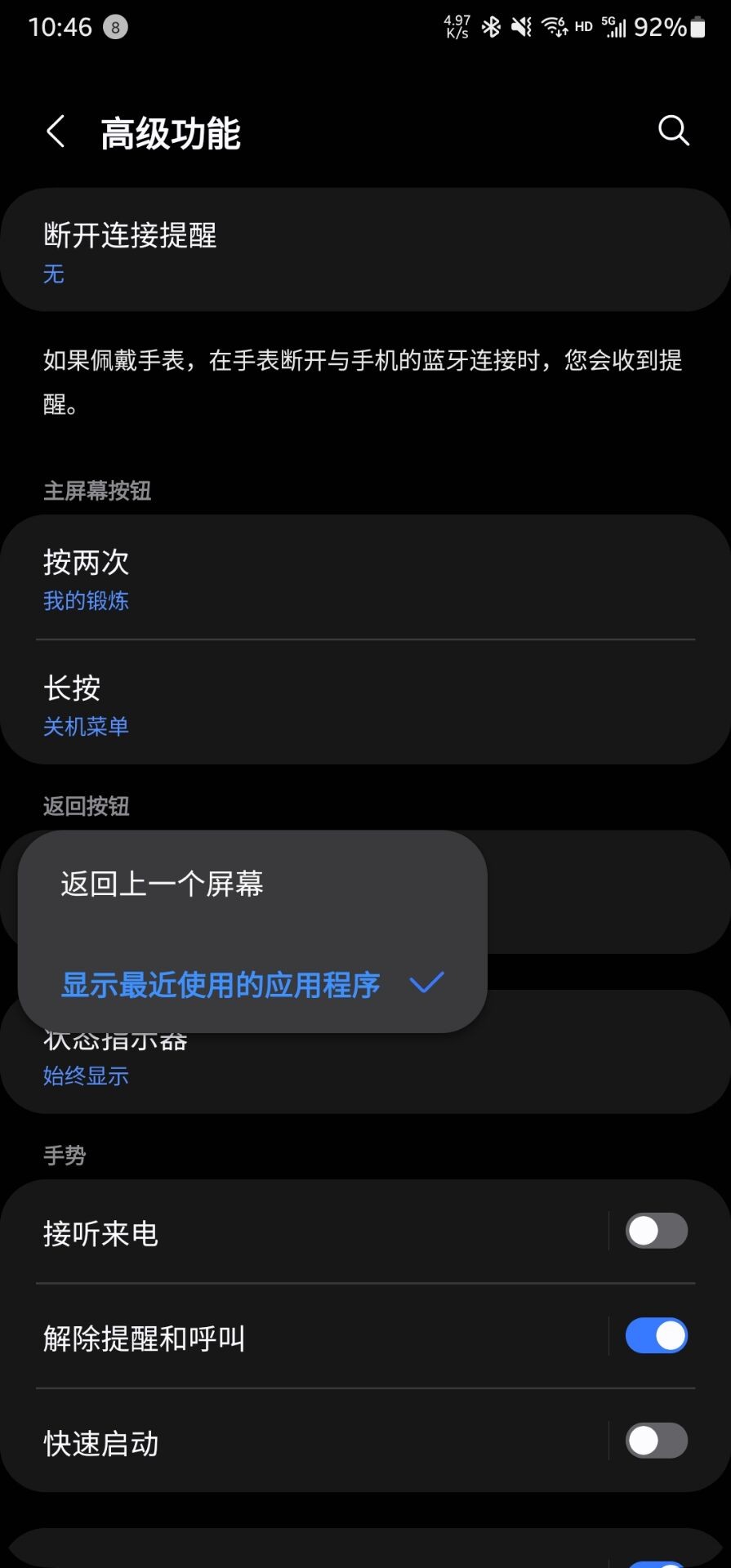Open 按两次 home button setting
This screenshot has height=1568, width=731.
[365, 578]
